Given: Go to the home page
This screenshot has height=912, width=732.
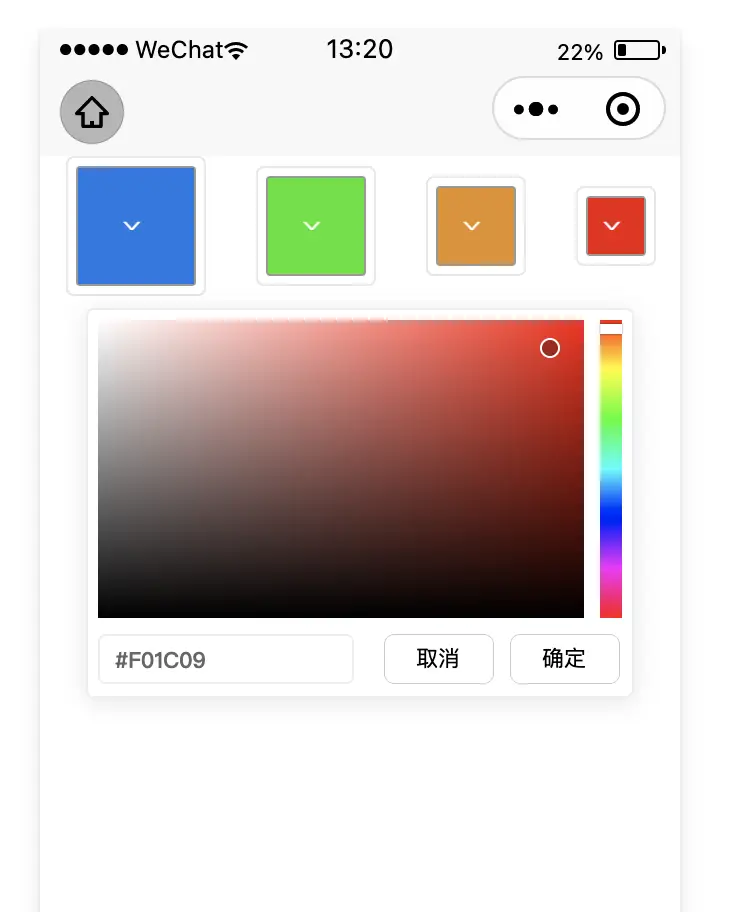Looking at the screenshot, I should (x=92, y=112).
